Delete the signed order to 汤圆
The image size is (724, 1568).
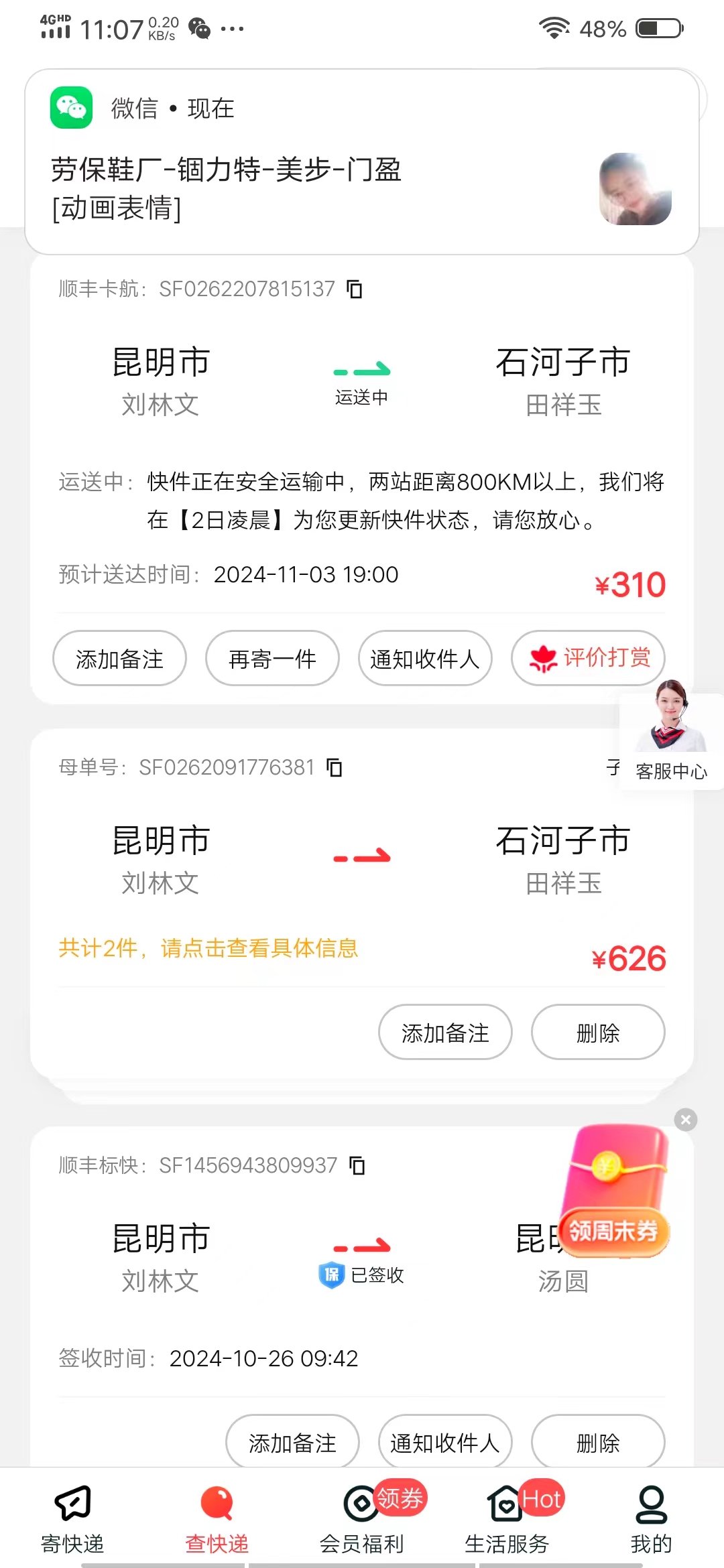point(598,1442)
